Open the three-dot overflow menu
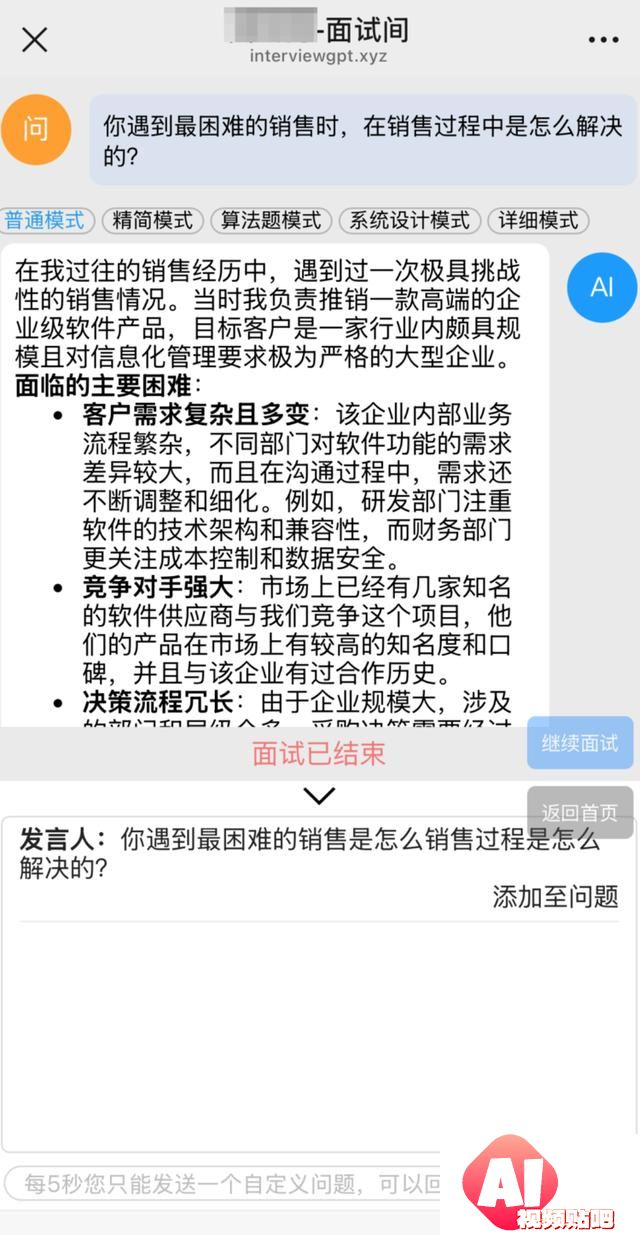The height and width of the screenshot is (1235, 640). click(x=603, y=40)
